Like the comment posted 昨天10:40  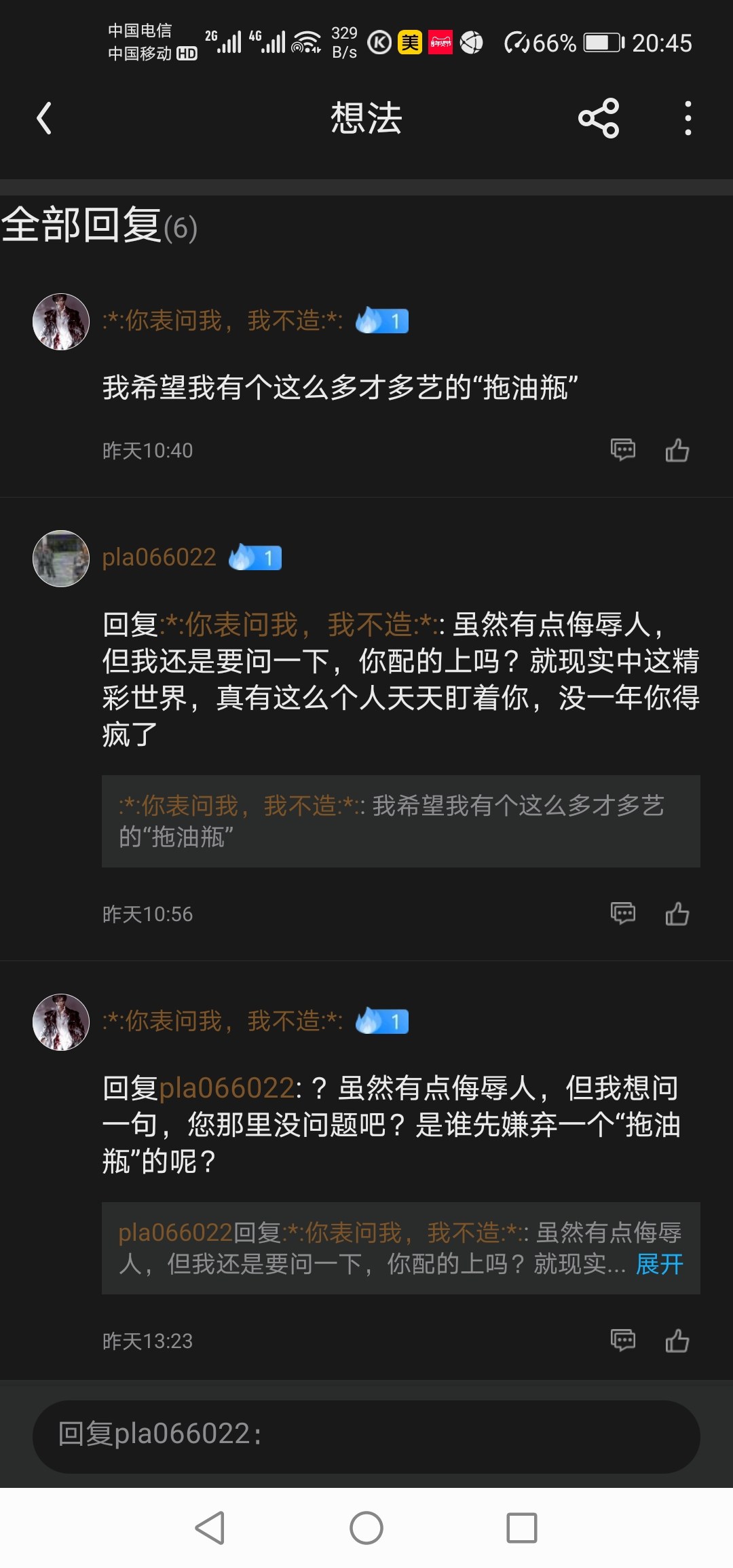(x=677, y=450)
